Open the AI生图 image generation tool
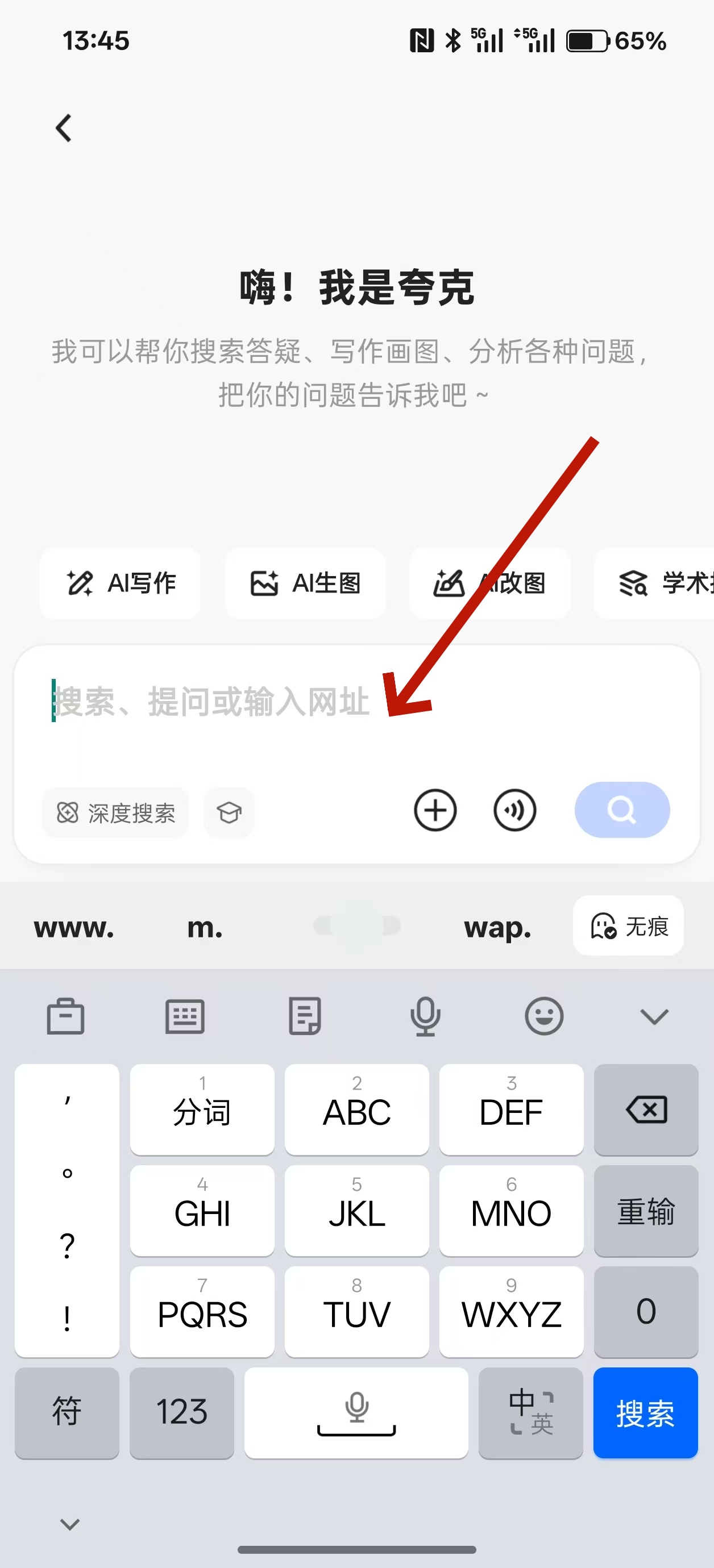 pyautogui.click(x=305, y=583)
